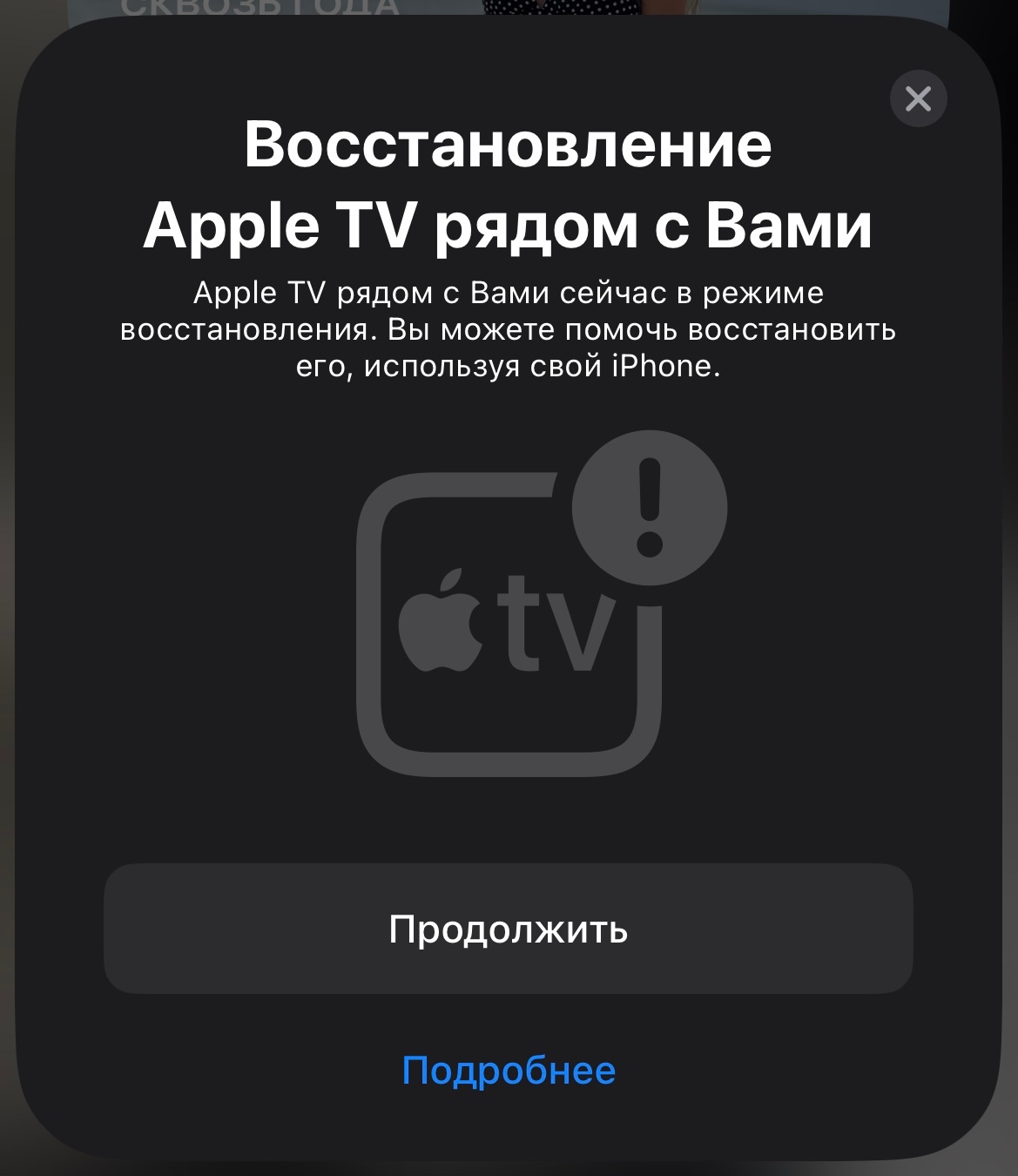Tap the title 'Восстановление Apple TV рядом с Вами'
The height and width of the screenshot is (1176, 1018).
(x=509, y=183)
